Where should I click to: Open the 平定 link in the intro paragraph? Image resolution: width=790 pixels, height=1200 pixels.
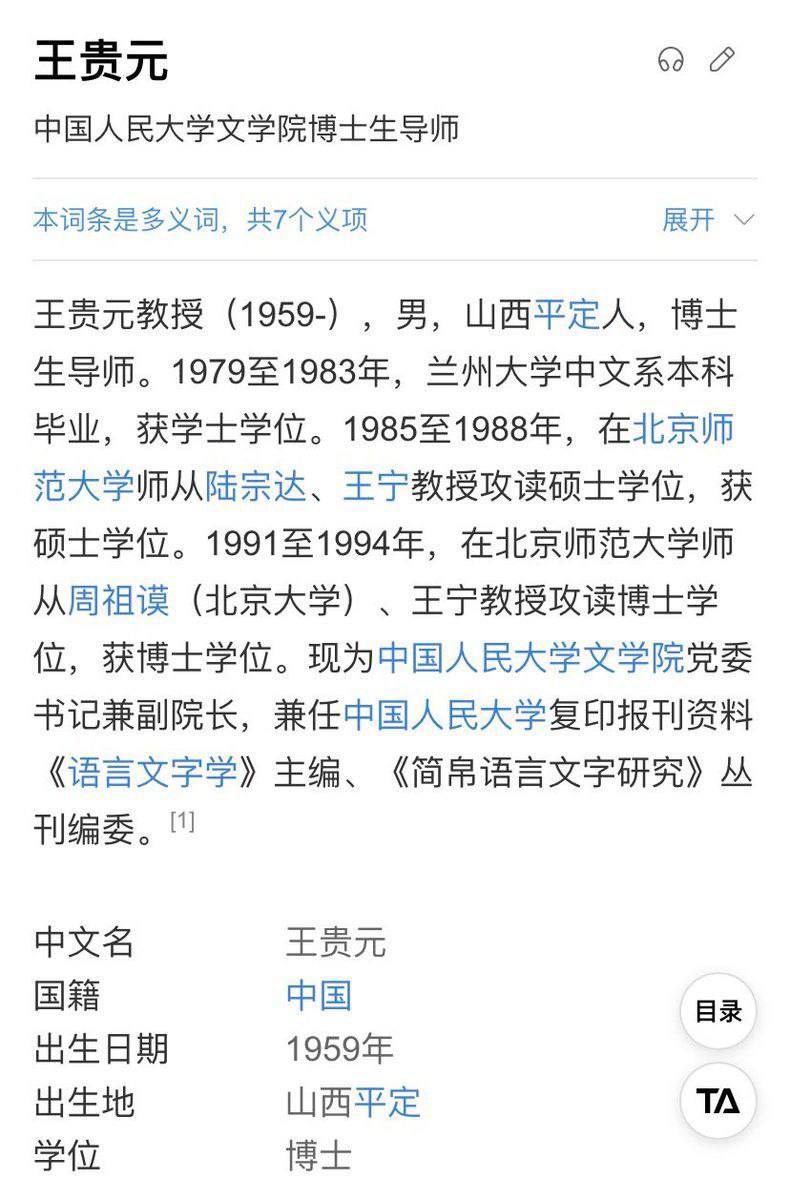point(567,315)
